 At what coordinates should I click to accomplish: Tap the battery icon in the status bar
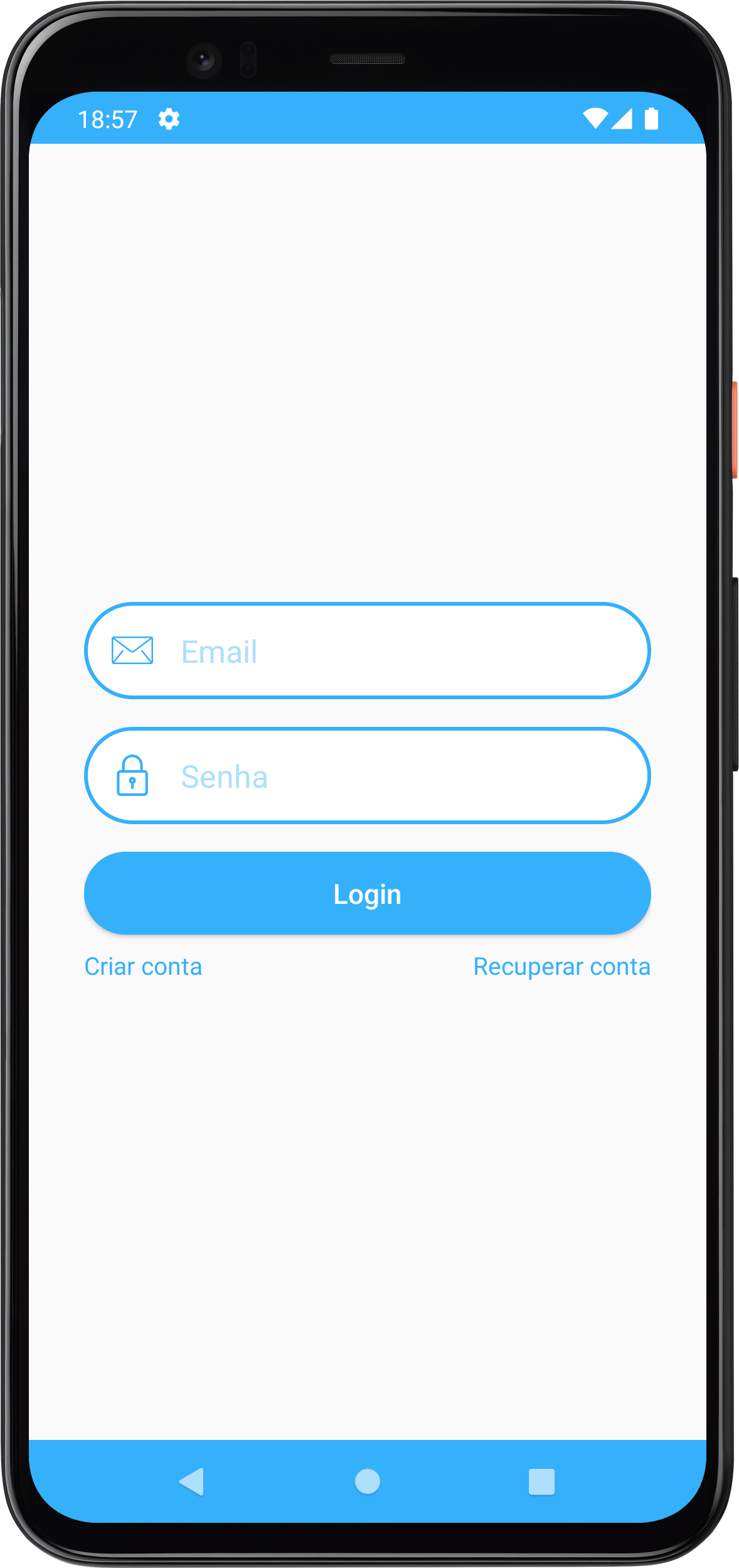point(651,119)
